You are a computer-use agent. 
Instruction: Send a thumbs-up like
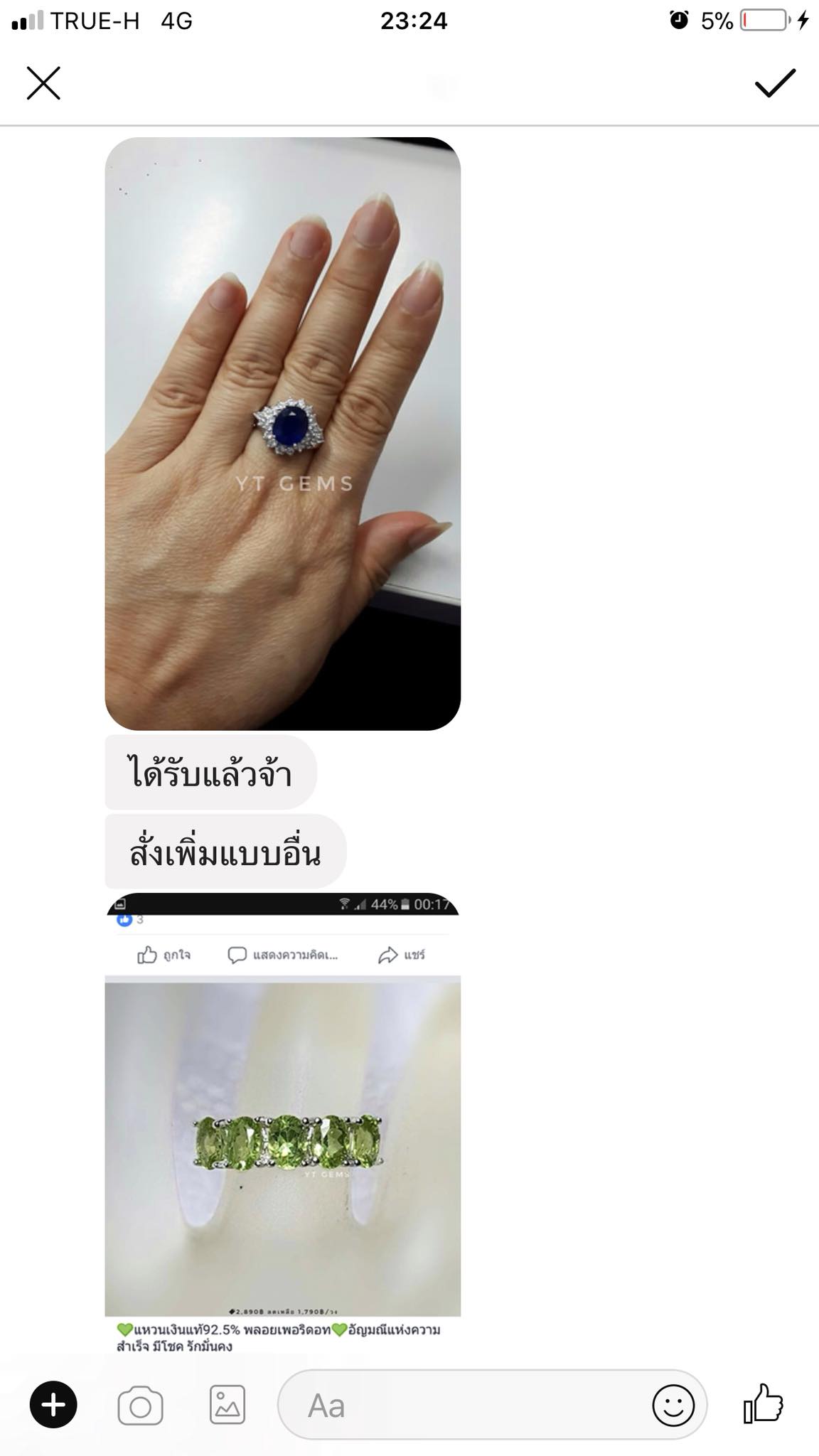coord(764,1403)
